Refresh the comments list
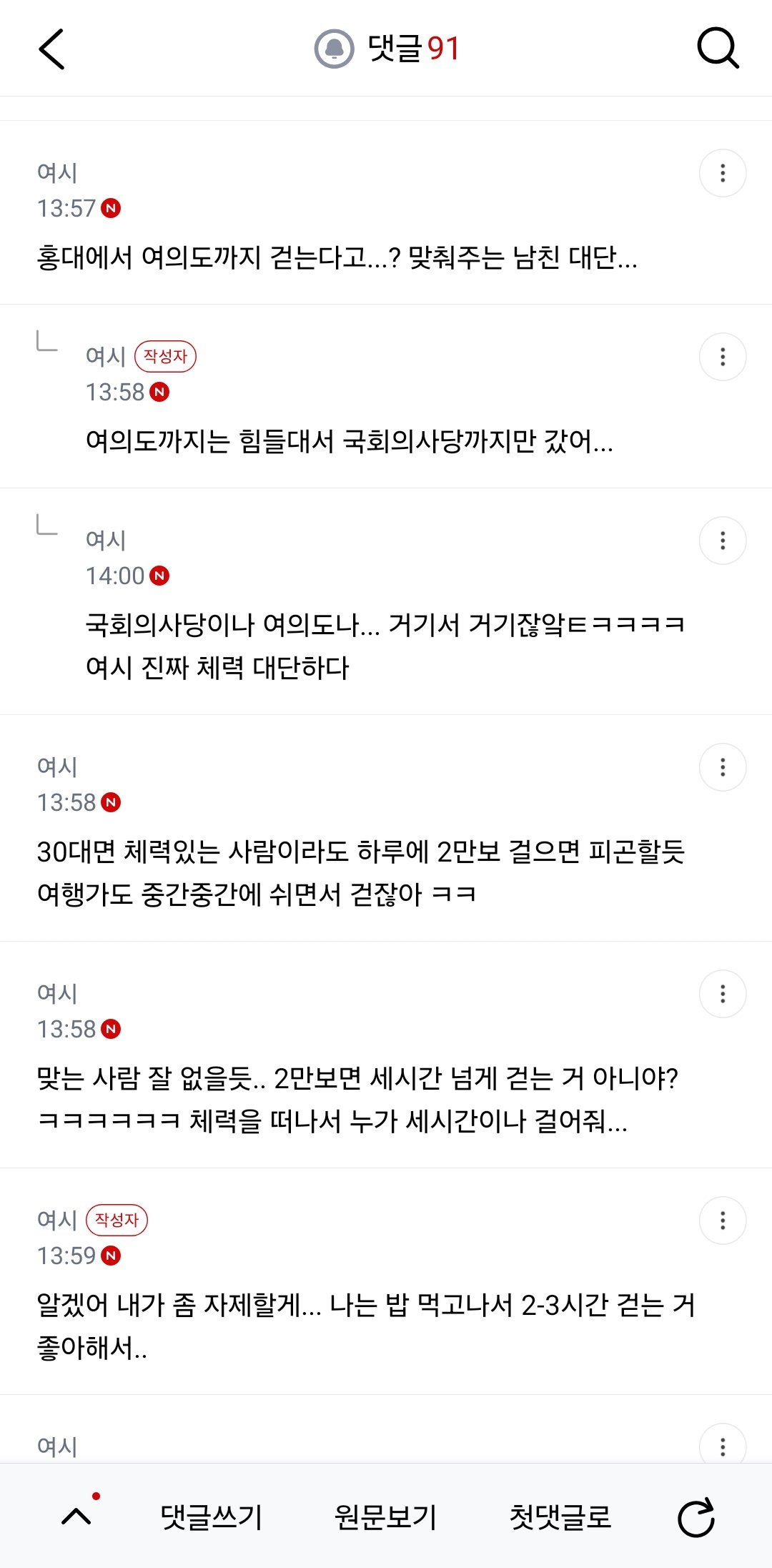Image resolution: width=772 pixels, height=1568 pixels. click(x=696, y=1517)
